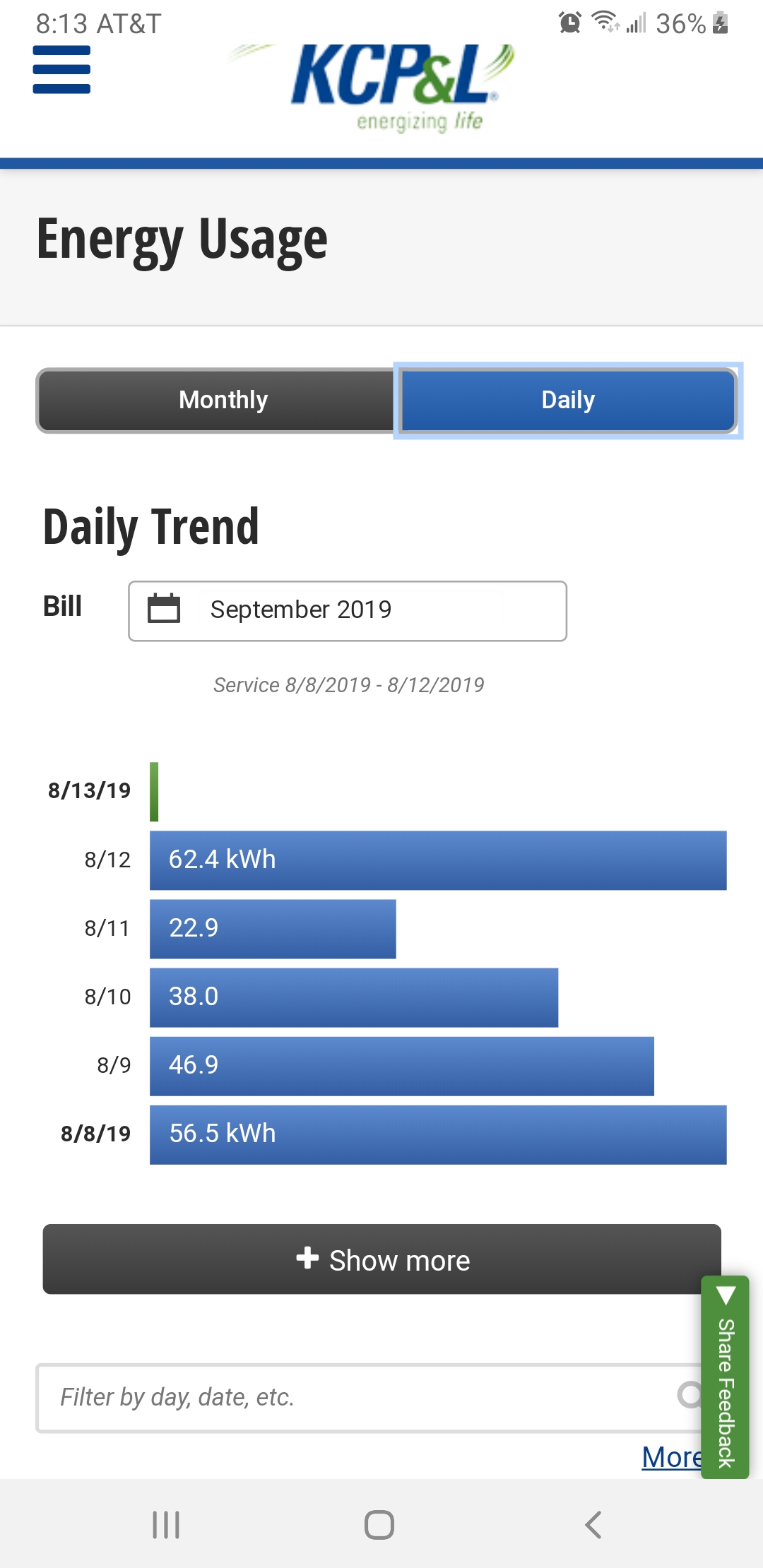The height and width of the screenshot is (1568, 763).
Task: Go back using the system back button
Action: coord(593,1524)
